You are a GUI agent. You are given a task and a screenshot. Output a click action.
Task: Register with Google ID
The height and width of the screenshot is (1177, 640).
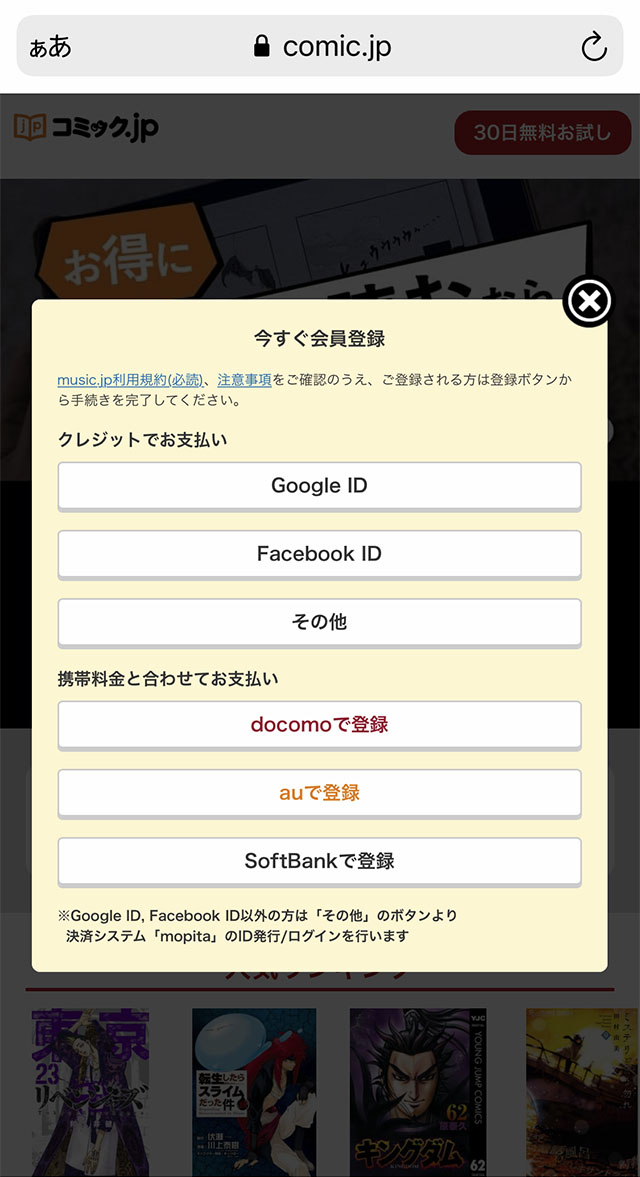(x=319, y=486)
